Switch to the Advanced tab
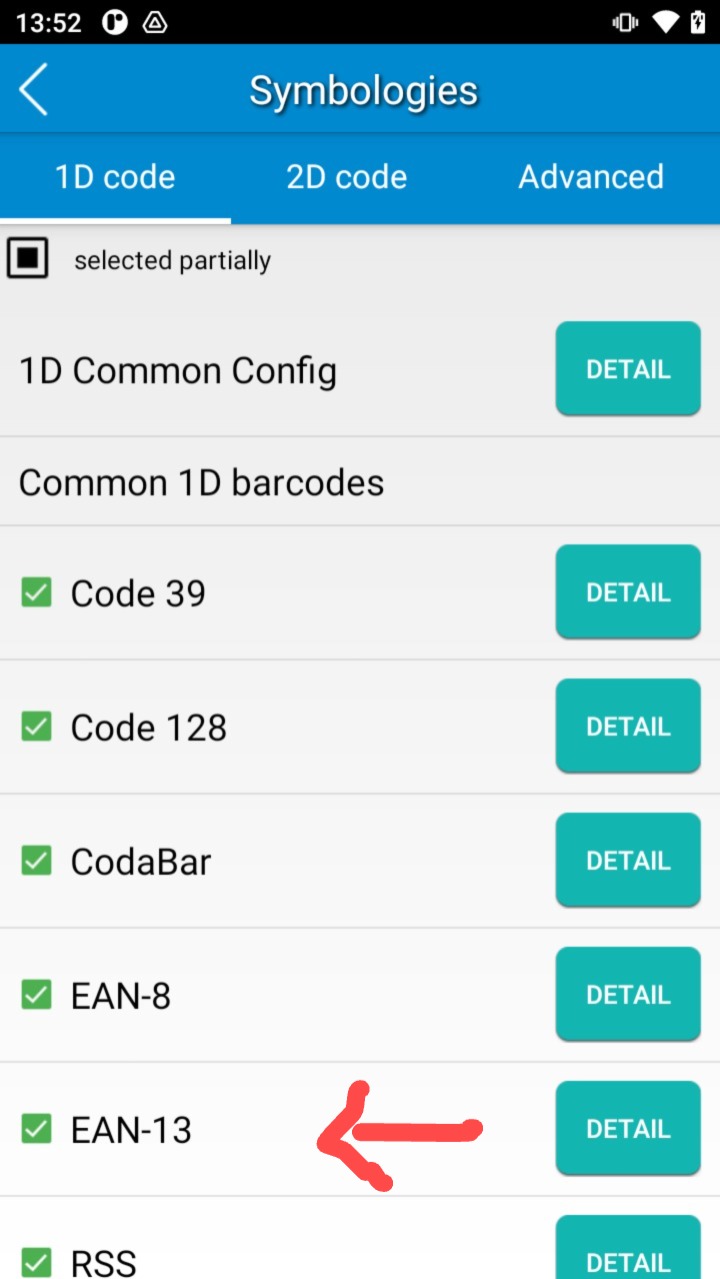Image resolution: width=720 pixels, height=1279 pixels. (590, 177)
